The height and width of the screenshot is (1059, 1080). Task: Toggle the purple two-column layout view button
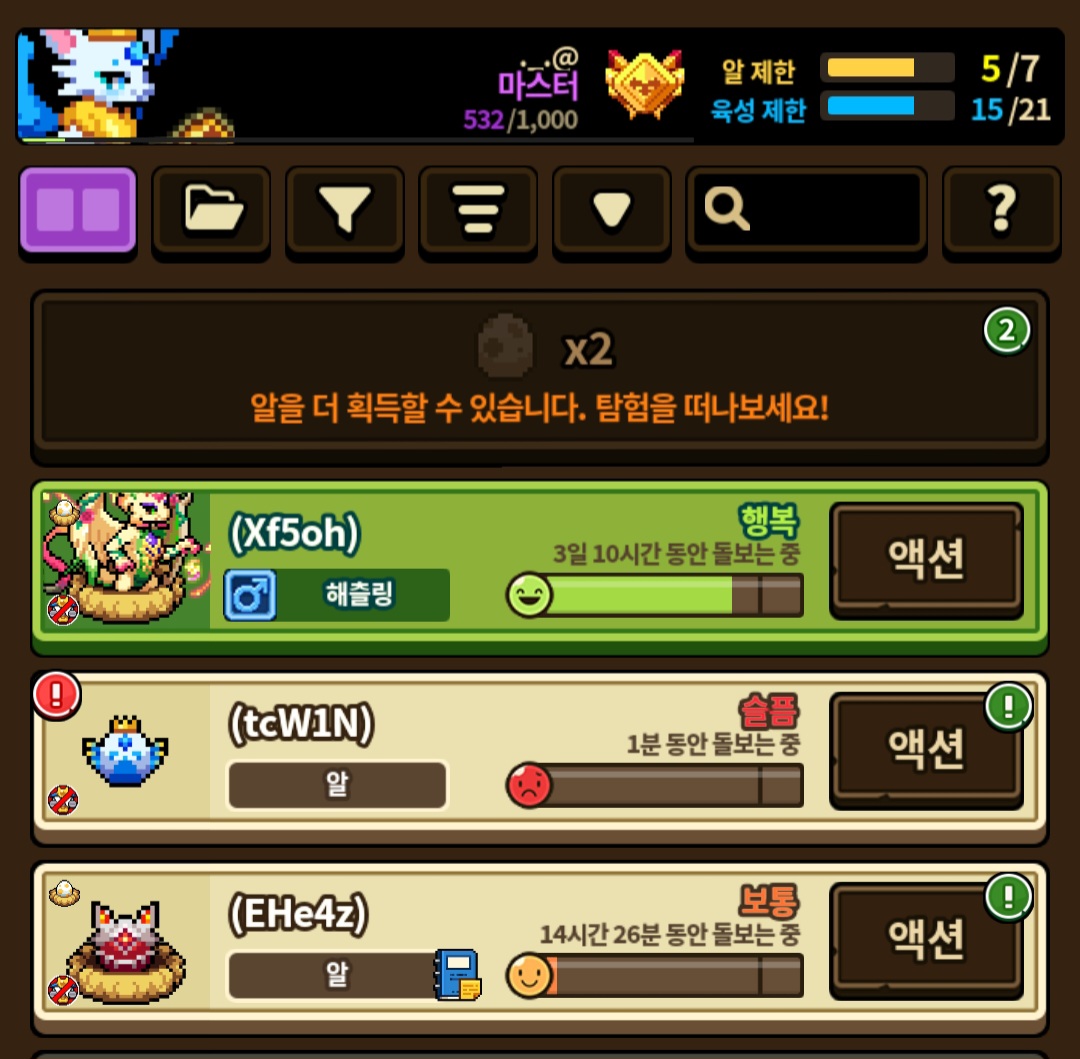[78, 210]
